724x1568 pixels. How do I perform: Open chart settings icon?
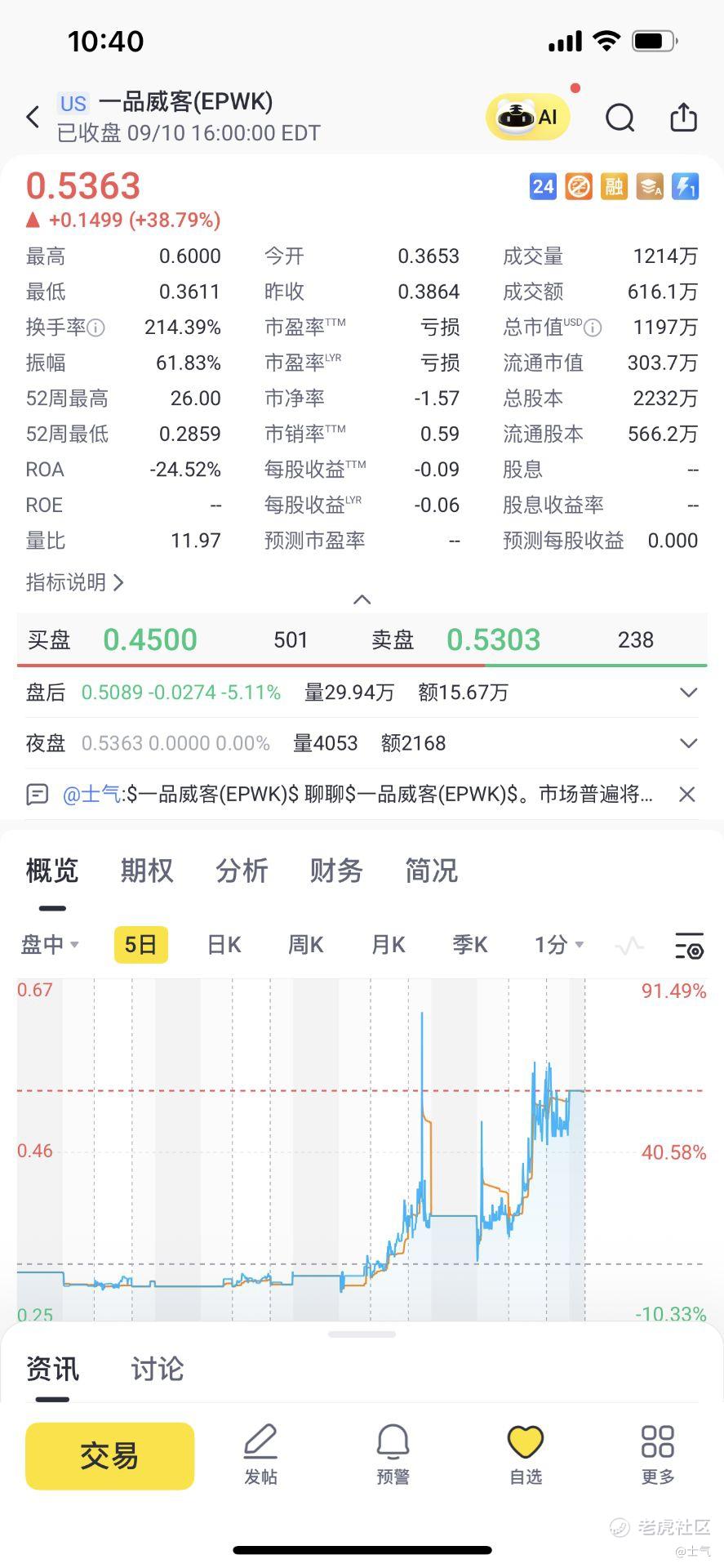(689, 946)
